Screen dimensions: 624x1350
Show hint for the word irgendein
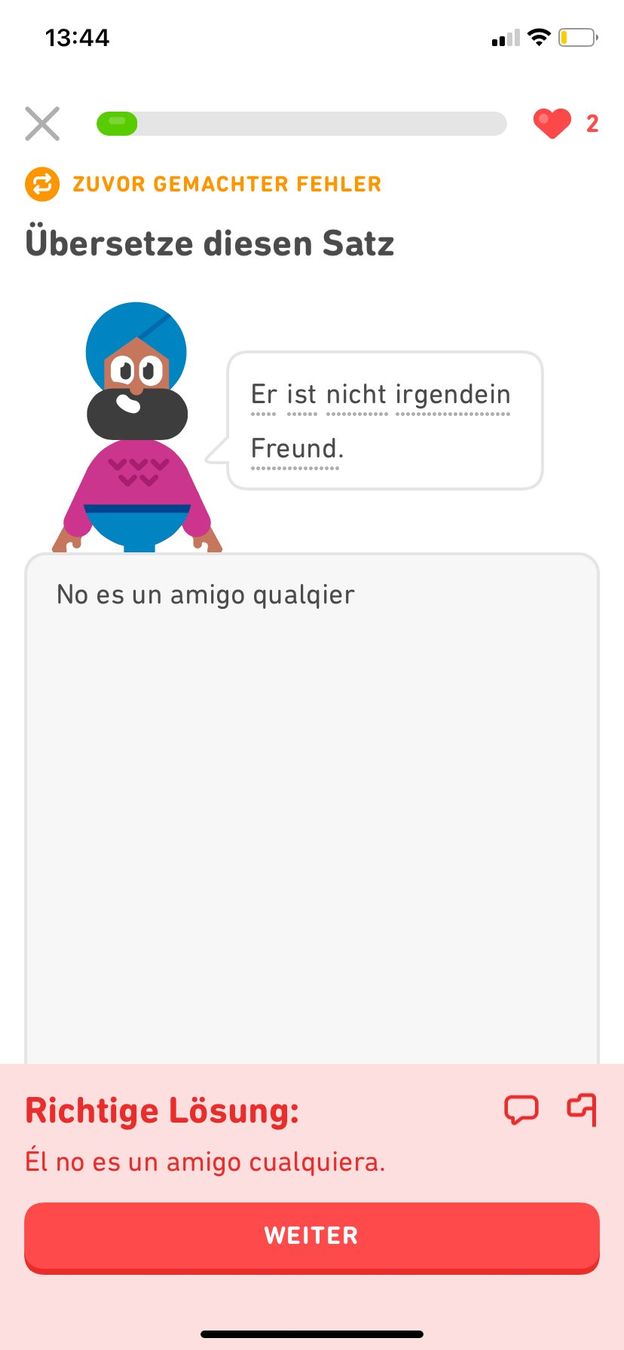pos(453,394)
